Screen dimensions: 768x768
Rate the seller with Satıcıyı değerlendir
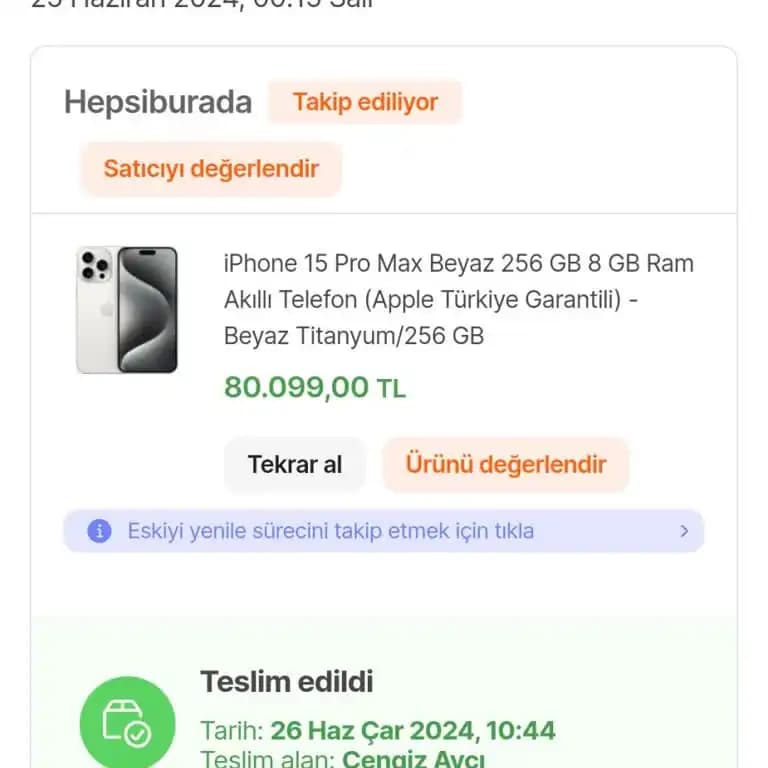(211, 168)
